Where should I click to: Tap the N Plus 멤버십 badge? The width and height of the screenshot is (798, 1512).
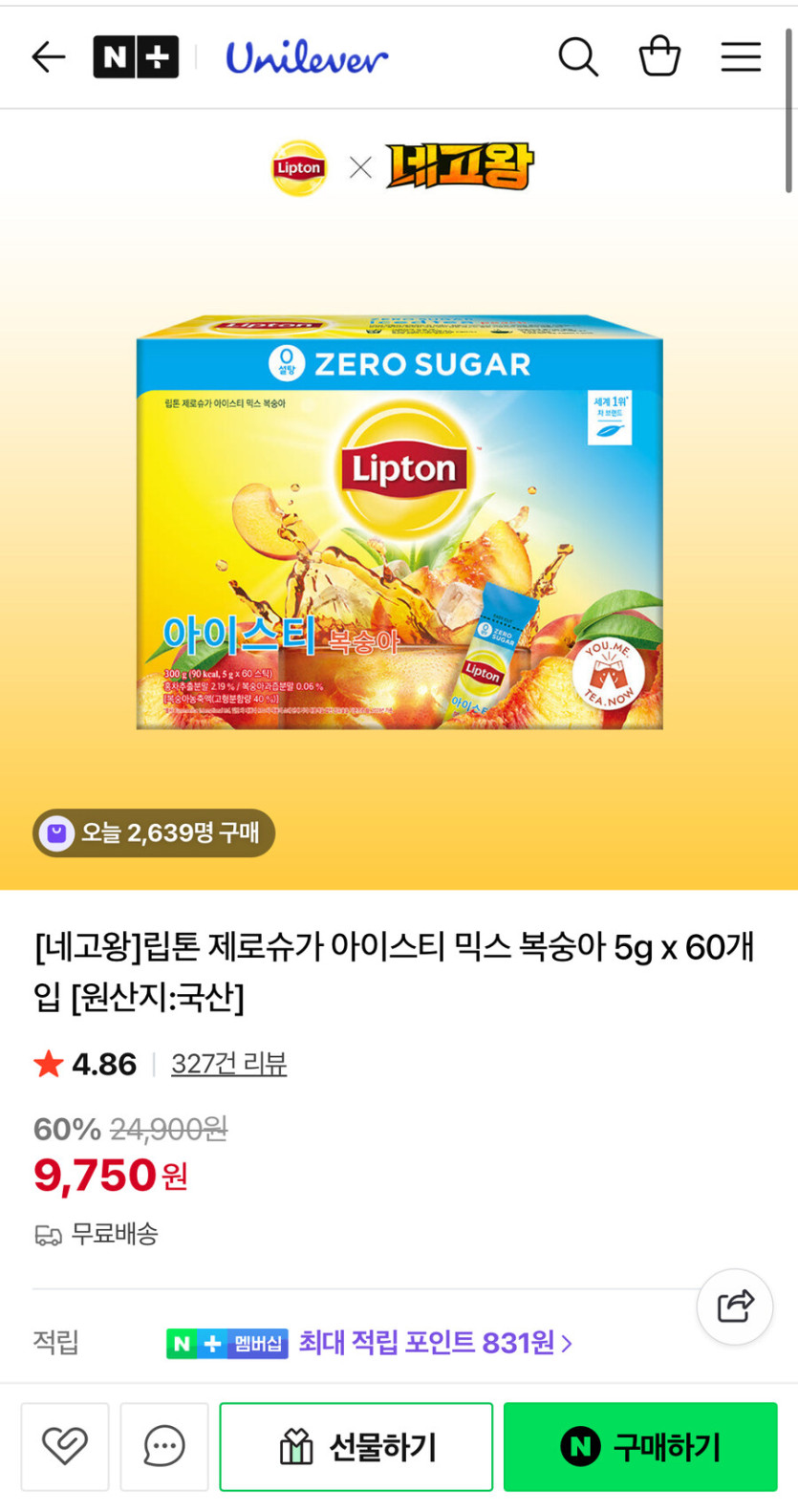(227, 1343)
